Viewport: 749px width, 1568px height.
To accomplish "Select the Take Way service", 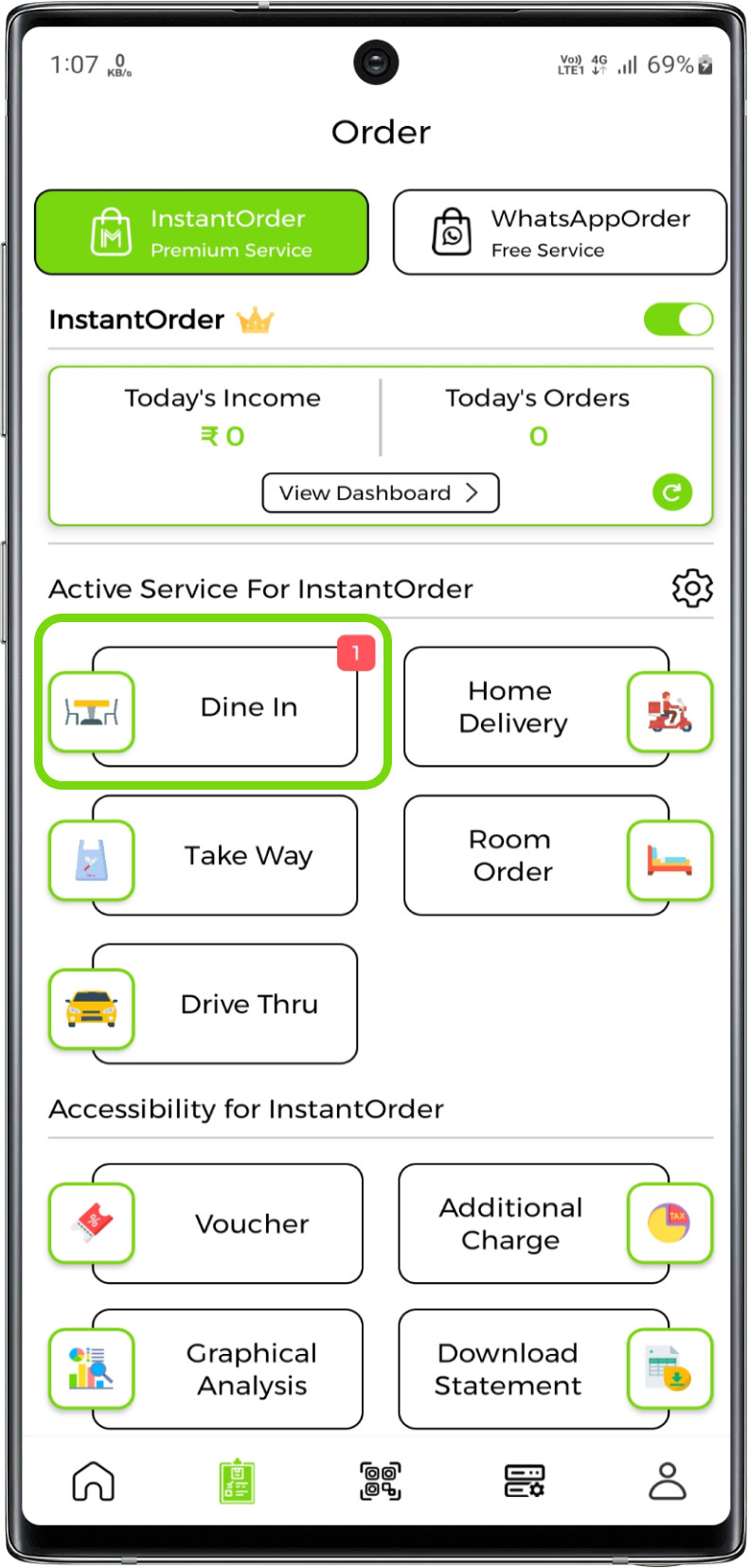I will tap(225, 856).
